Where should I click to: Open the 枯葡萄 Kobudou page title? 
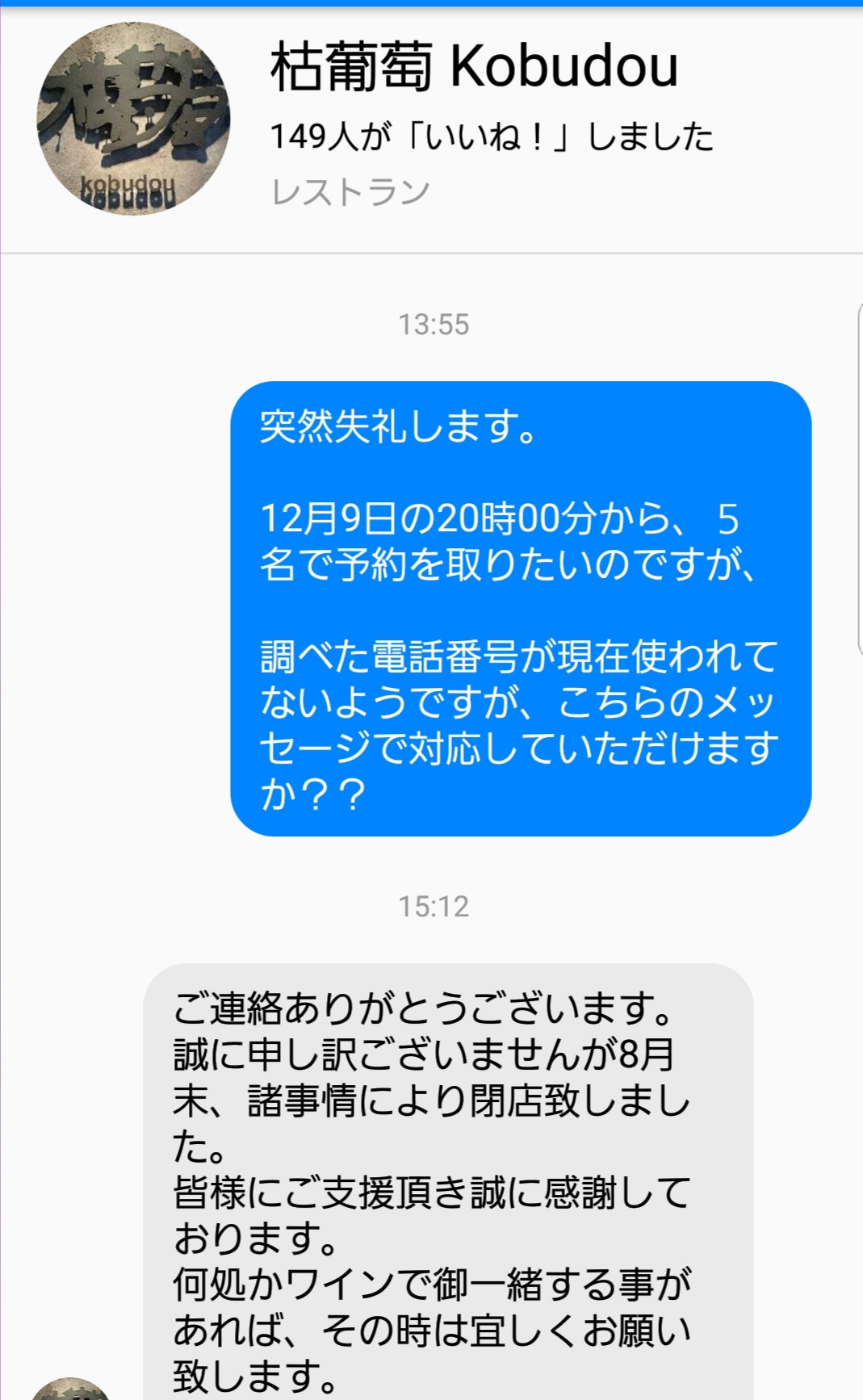point(475,66)
